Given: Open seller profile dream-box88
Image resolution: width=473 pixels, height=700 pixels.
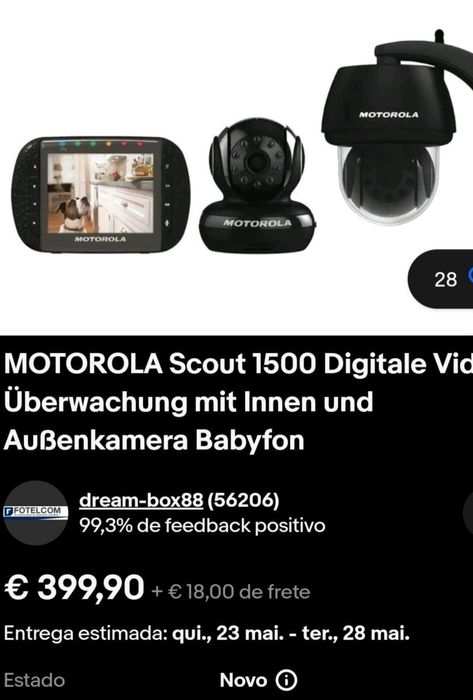Looking at the screenshot, I should (141, 500).
